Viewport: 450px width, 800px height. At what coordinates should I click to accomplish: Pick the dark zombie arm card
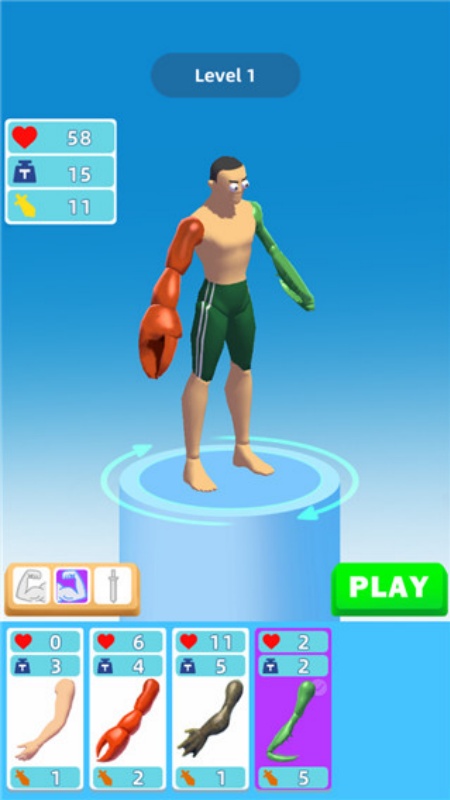[x=211, y=709]
